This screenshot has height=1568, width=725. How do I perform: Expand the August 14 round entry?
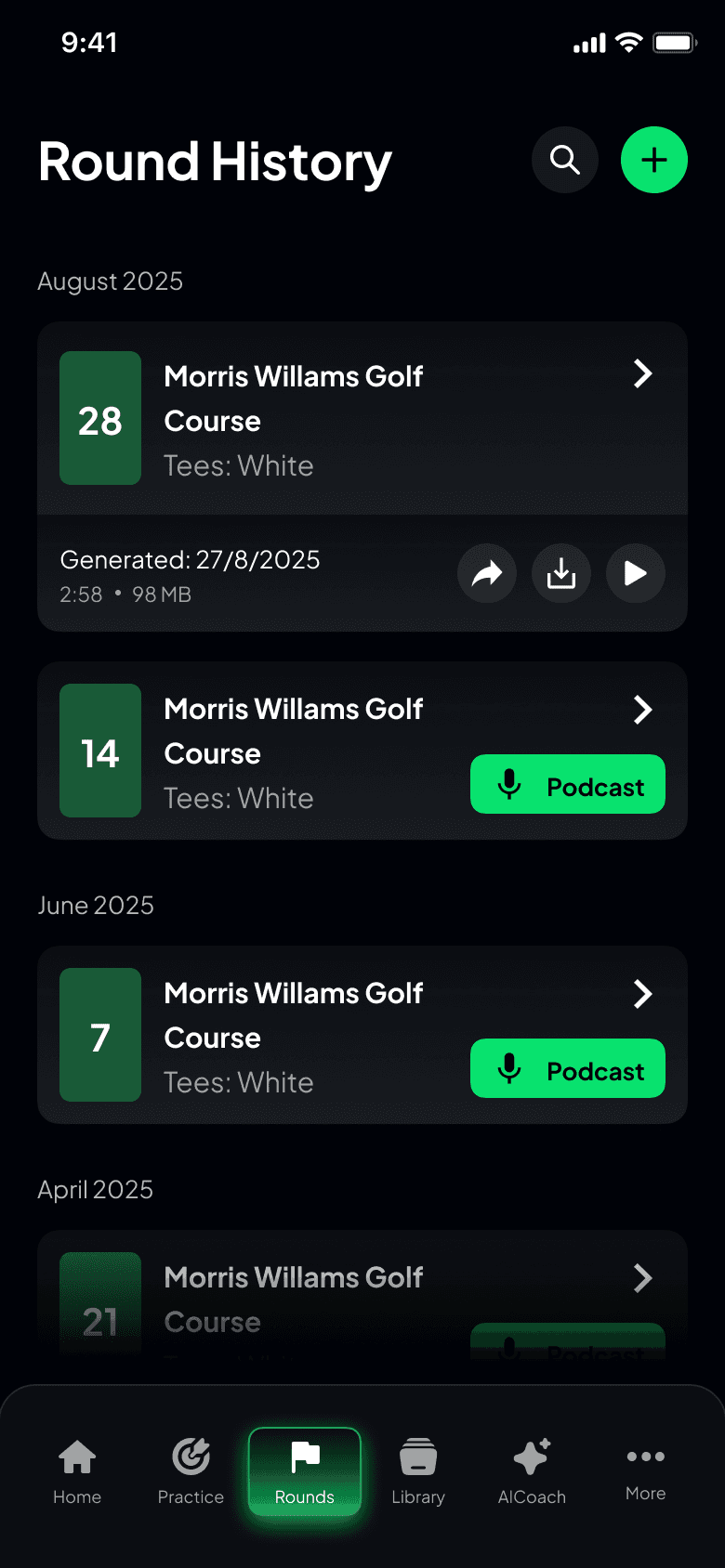(642, 709)
